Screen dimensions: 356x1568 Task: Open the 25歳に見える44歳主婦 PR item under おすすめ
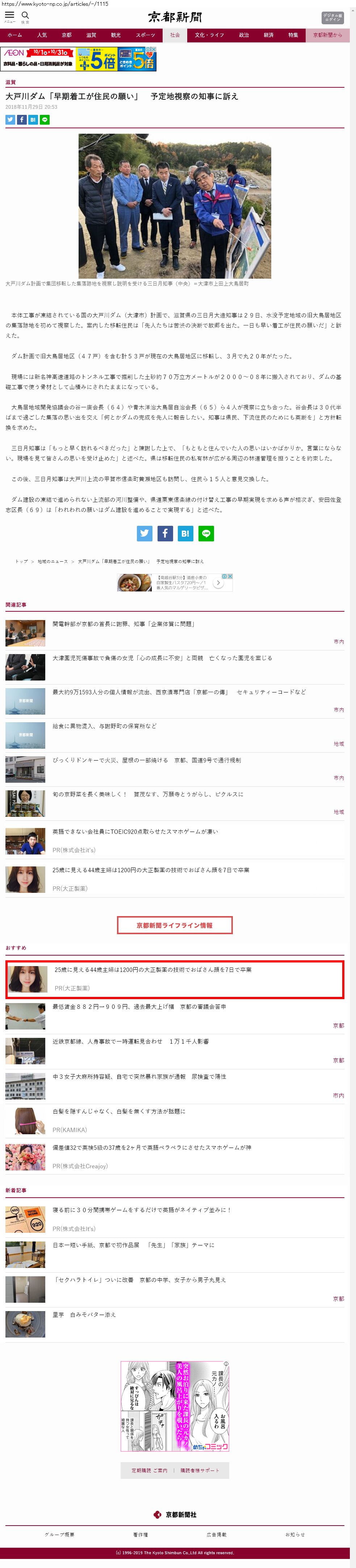click(153, 970)
